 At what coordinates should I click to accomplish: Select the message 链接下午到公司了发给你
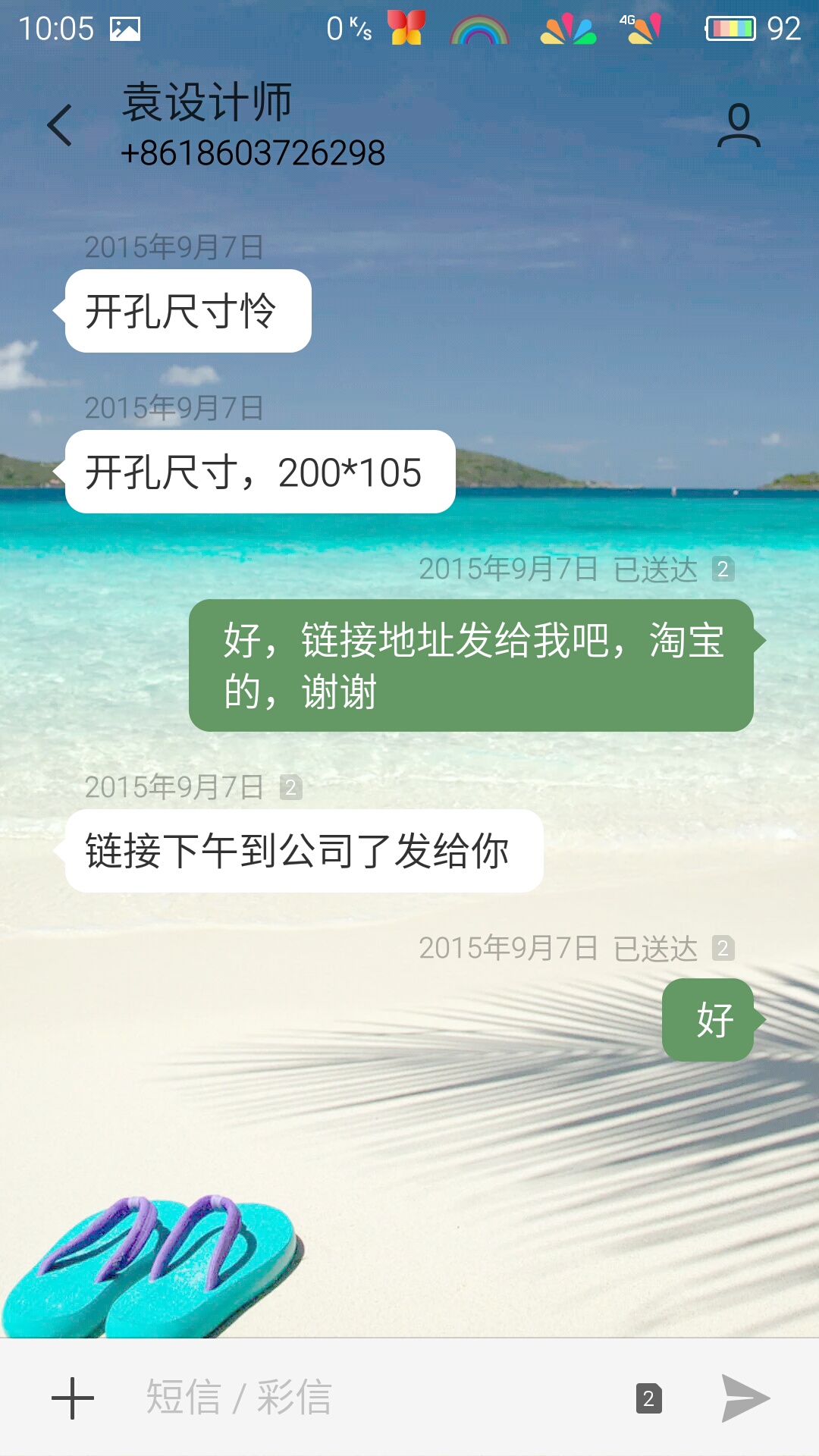pos(303,851)
